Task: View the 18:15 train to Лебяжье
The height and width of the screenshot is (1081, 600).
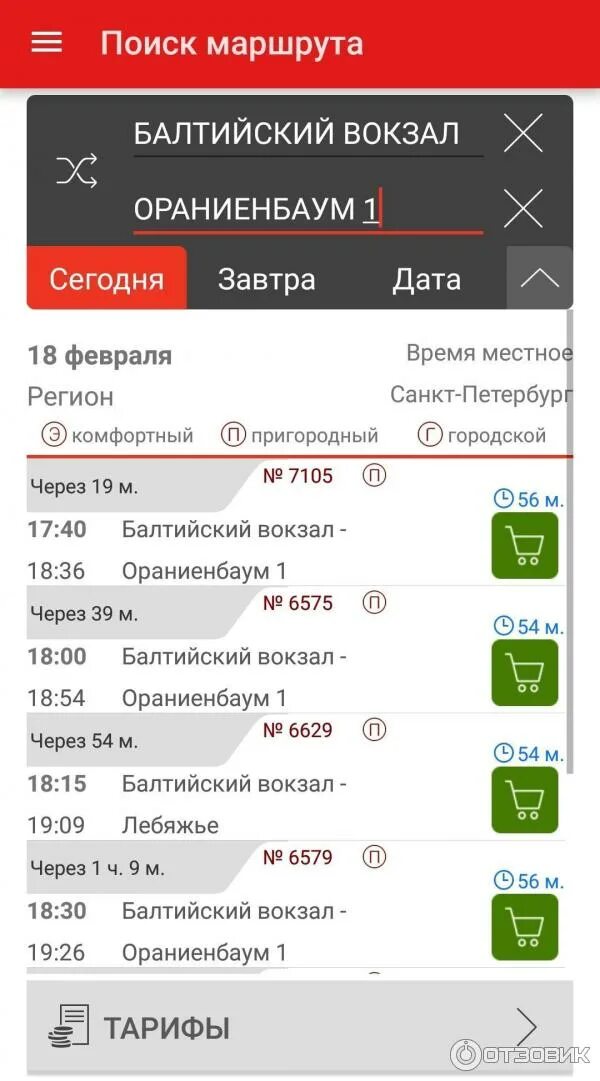Action: click(x=234, y=803)
